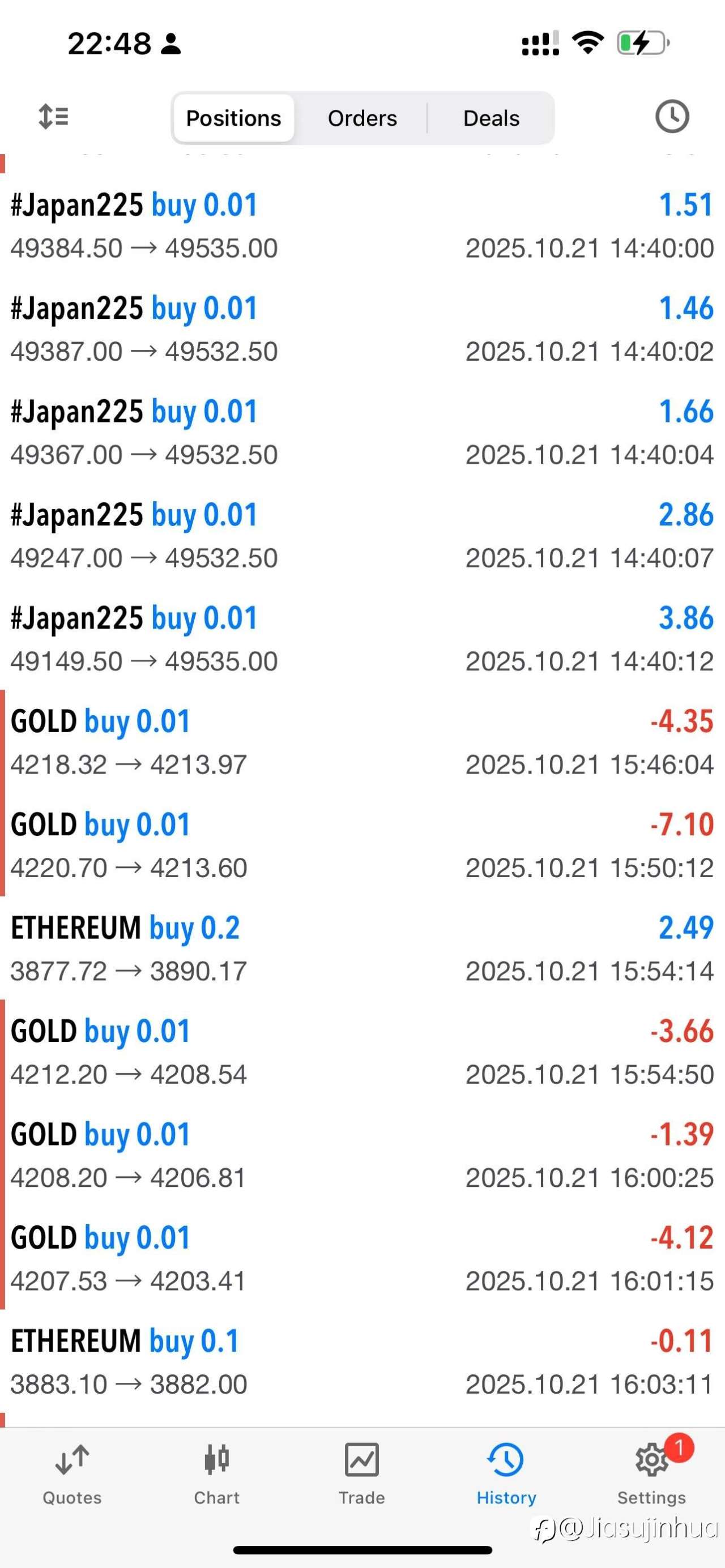The image size is (725, 1568).
Task: Open the Trade tab
Action: click(x=361, y=1473)
